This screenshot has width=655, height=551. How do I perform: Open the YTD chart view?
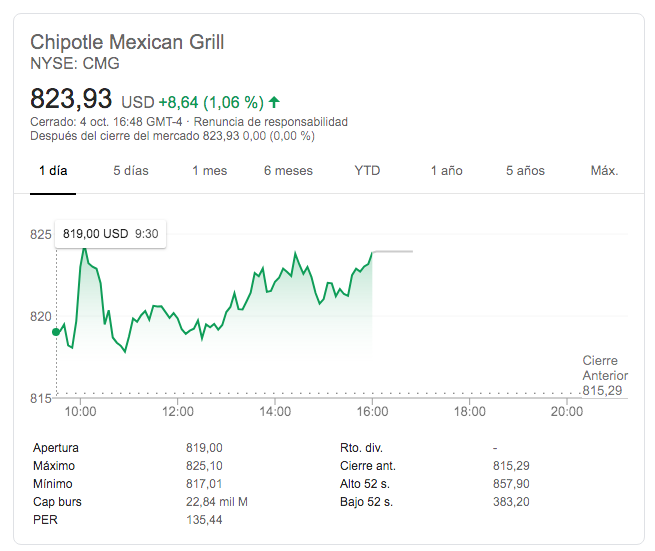tap(367, 171)
